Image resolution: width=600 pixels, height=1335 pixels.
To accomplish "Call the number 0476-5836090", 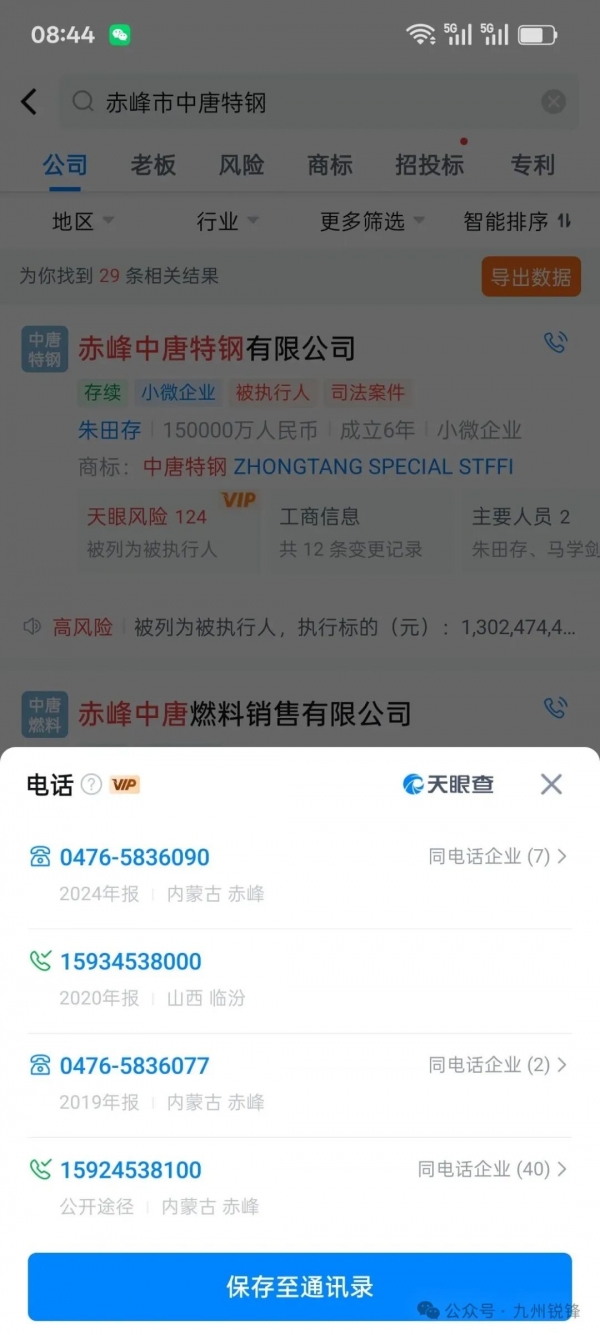I will [x=134, y=857].
